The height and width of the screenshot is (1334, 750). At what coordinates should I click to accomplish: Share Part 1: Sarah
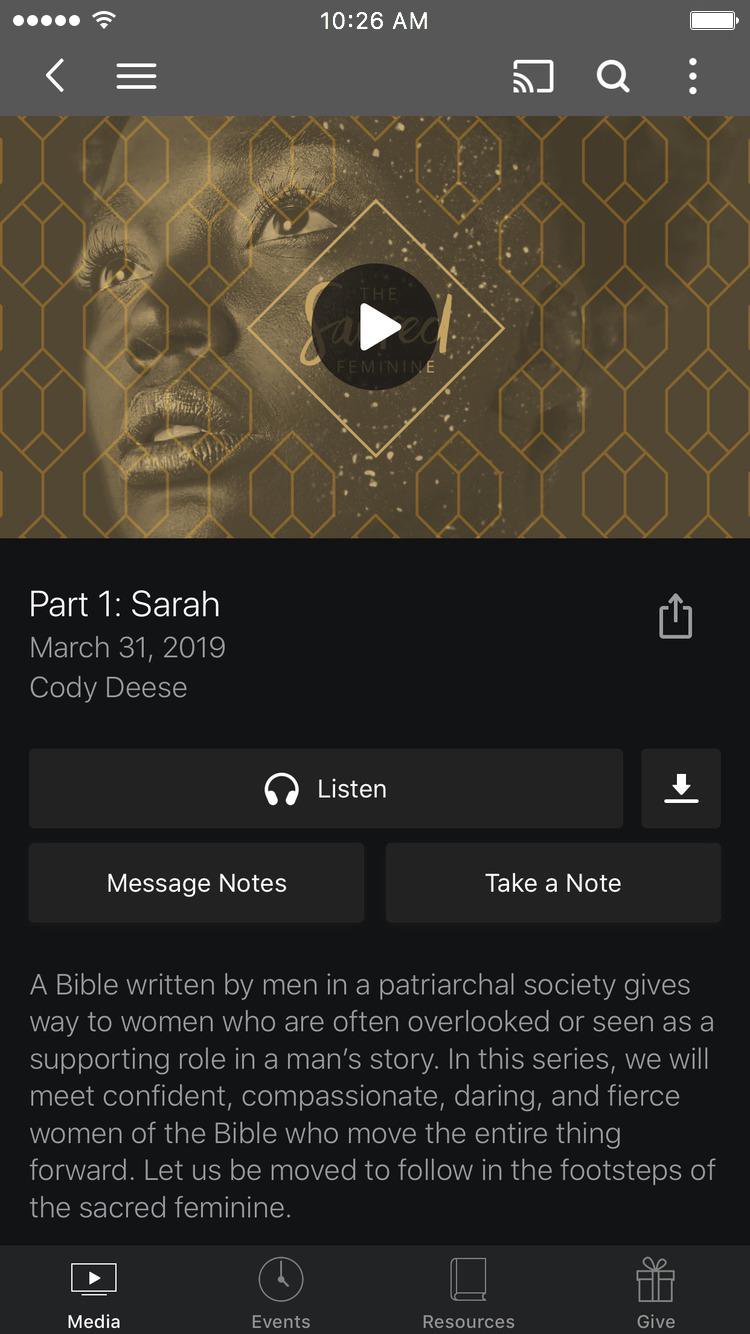[x=676, y=616]
